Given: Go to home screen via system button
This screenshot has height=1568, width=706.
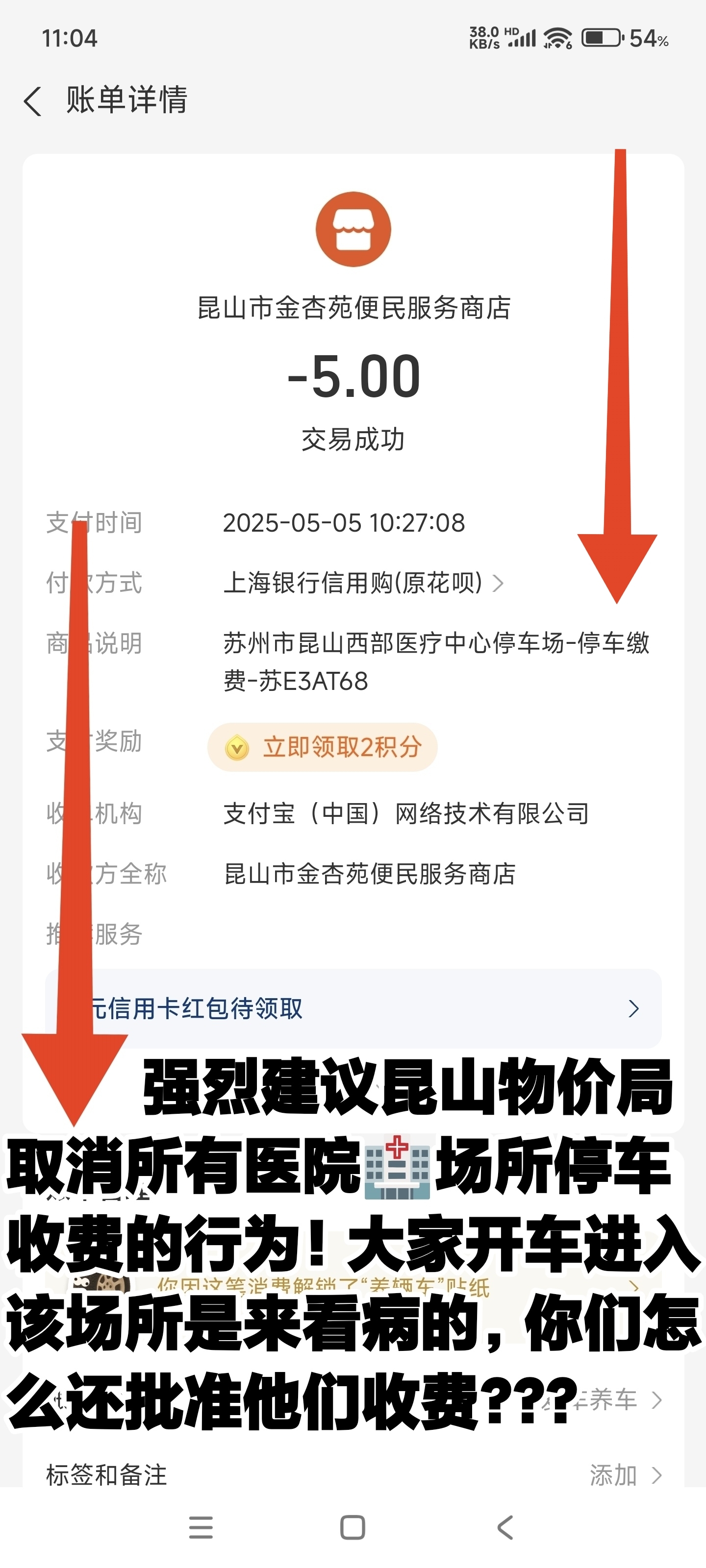Looking at the screenshot, I should [353, 1528].
